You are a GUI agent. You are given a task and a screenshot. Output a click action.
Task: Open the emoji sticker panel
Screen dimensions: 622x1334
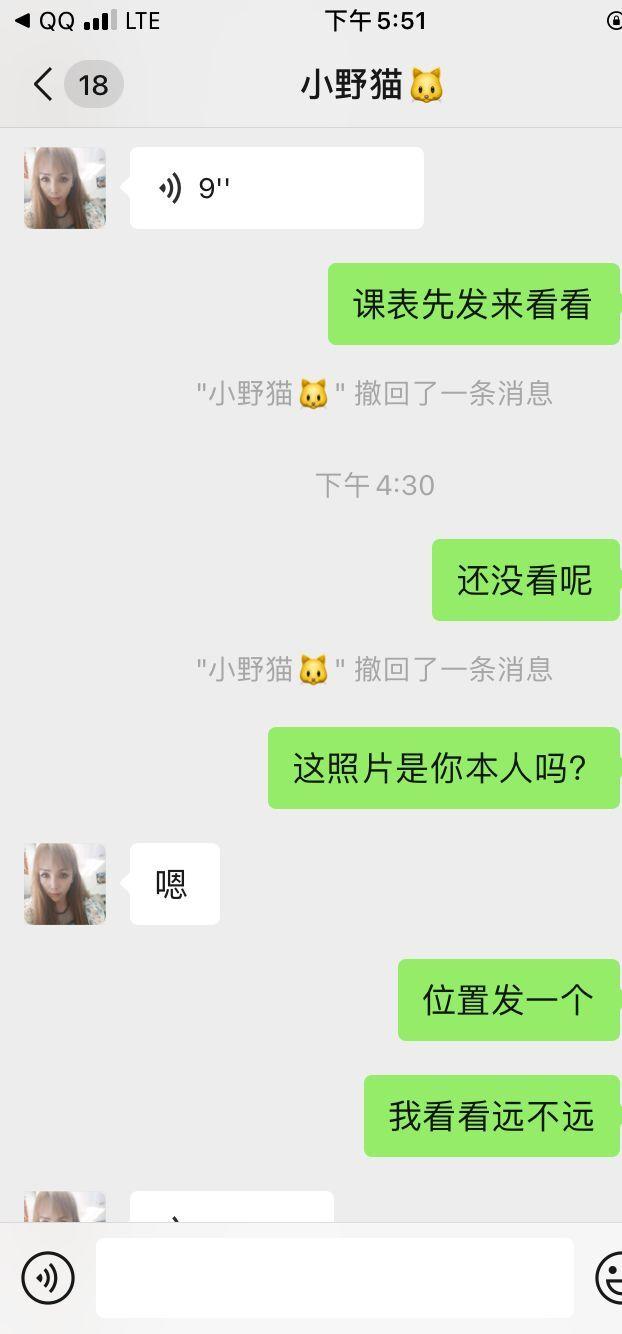608,1278
